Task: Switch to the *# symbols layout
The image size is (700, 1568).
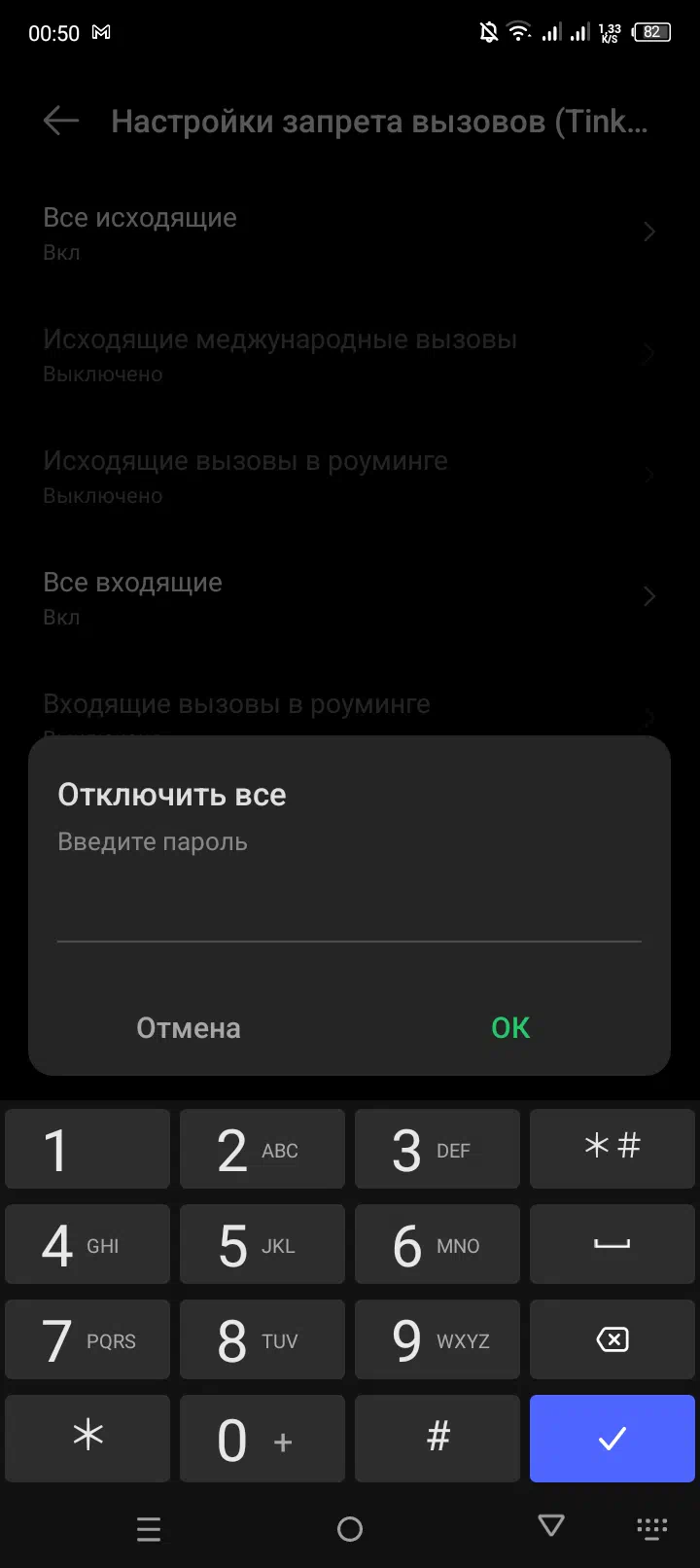Action: pyautogui.click(x=612, y=1150)
